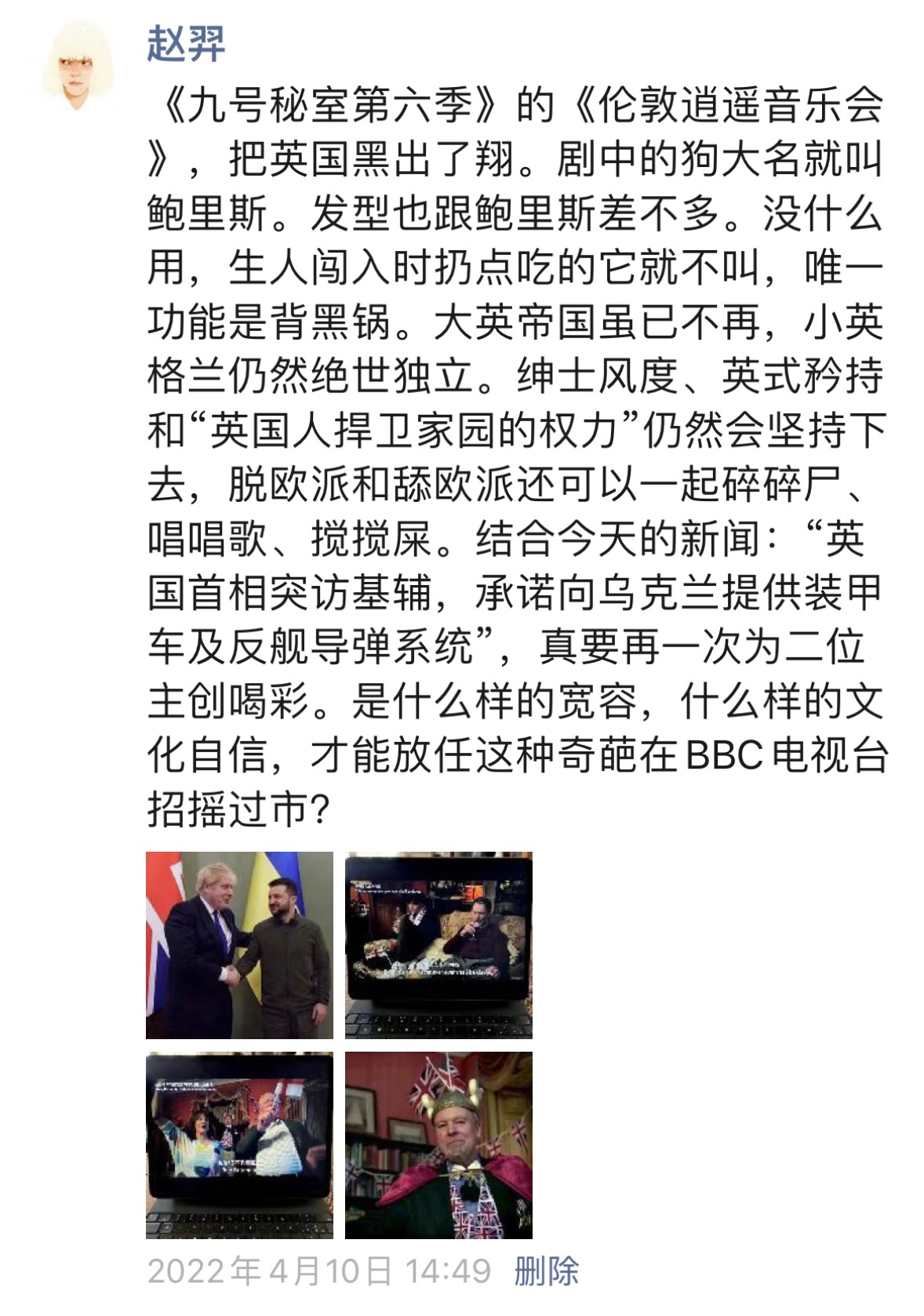Open 赵羿's profile avatar
Viewport: 924px width, 1316px height.
[77, 67]
